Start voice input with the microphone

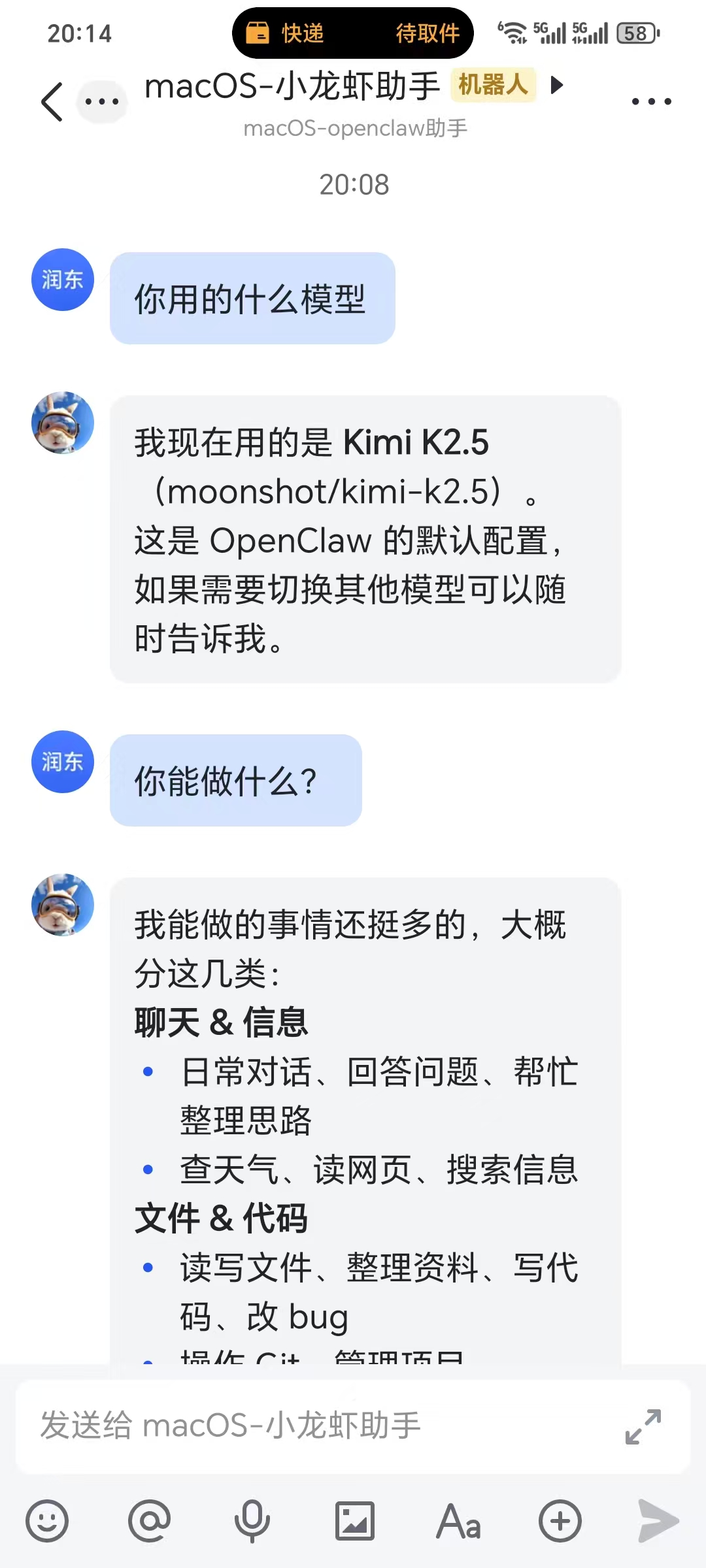tap(252, 1521)
